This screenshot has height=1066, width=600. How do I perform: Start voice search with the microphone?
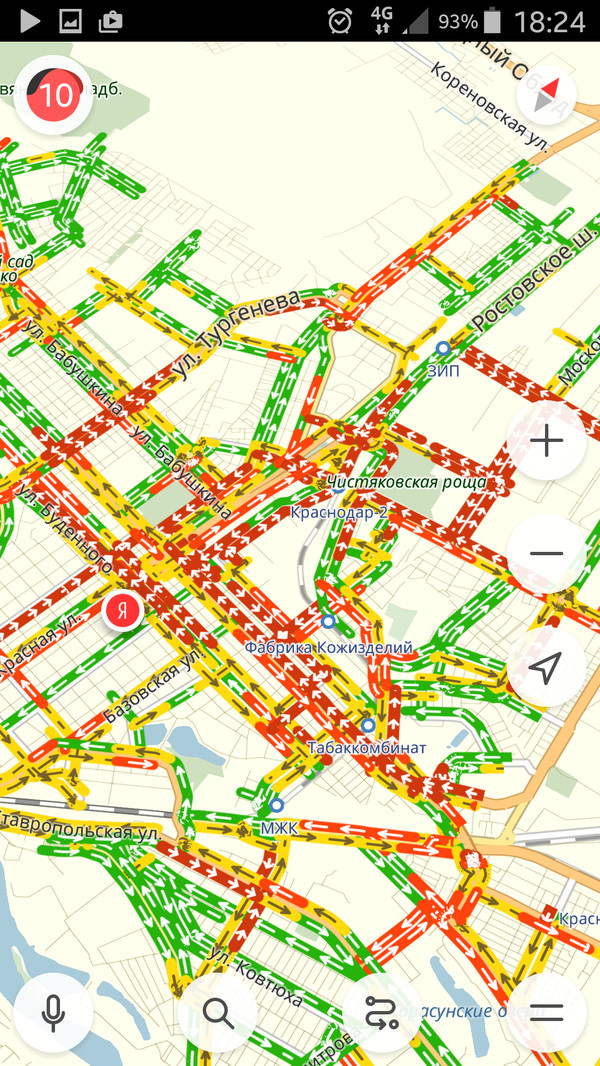pyautogui.click(x=54, y=1012)
